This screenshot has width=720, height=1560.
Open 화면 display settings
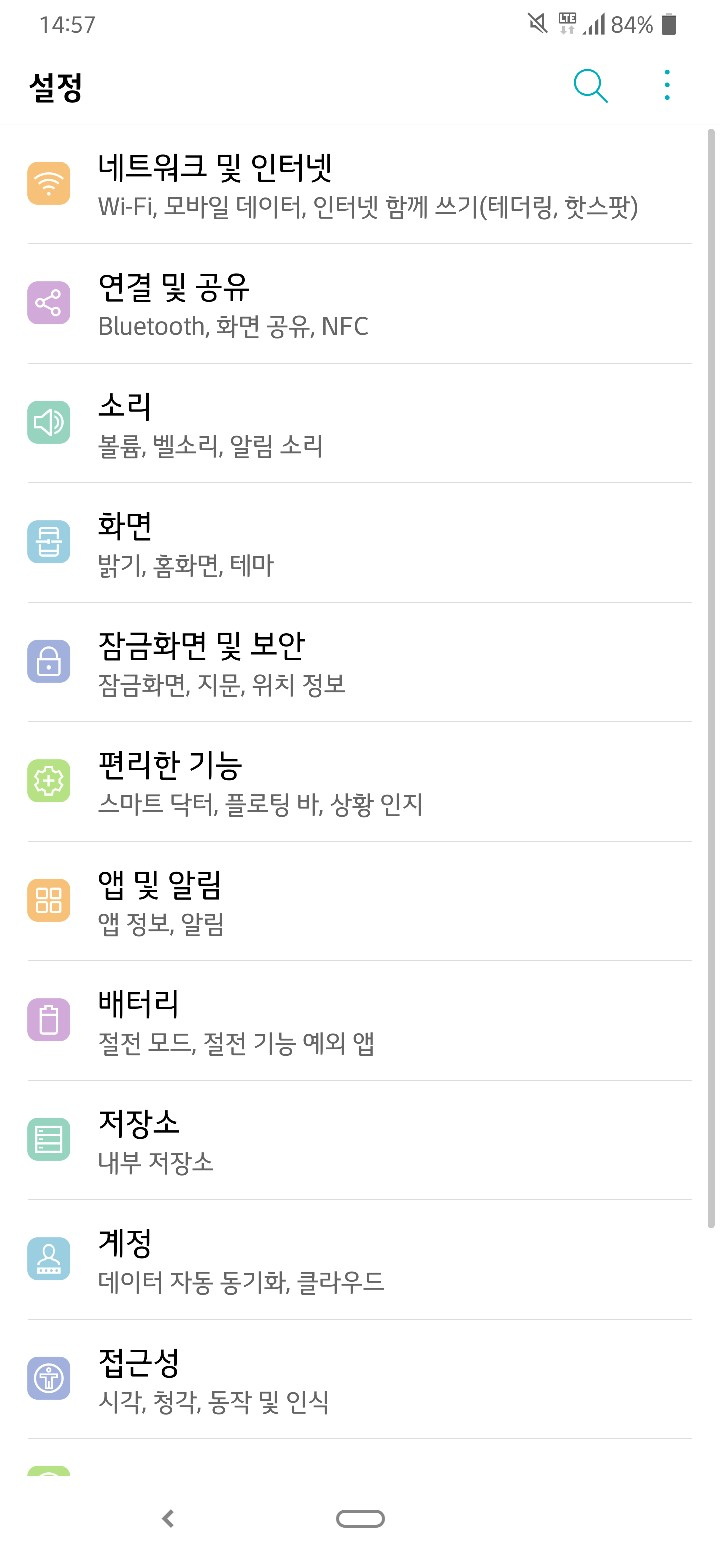pos(360,543)
